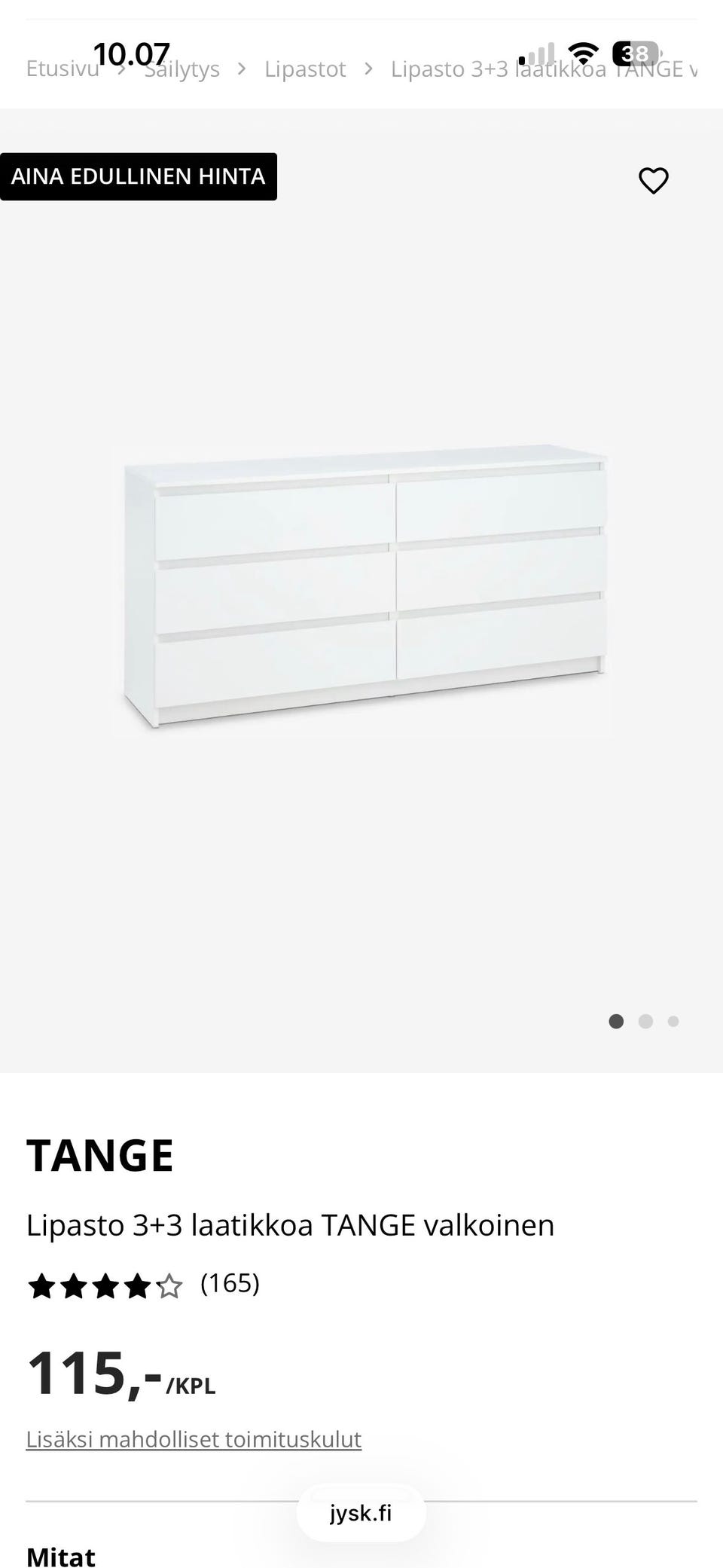Jump to the second product image dot
This screenshot has width=723, height=1568.
pyautogui.click(x=645, y=1021)
